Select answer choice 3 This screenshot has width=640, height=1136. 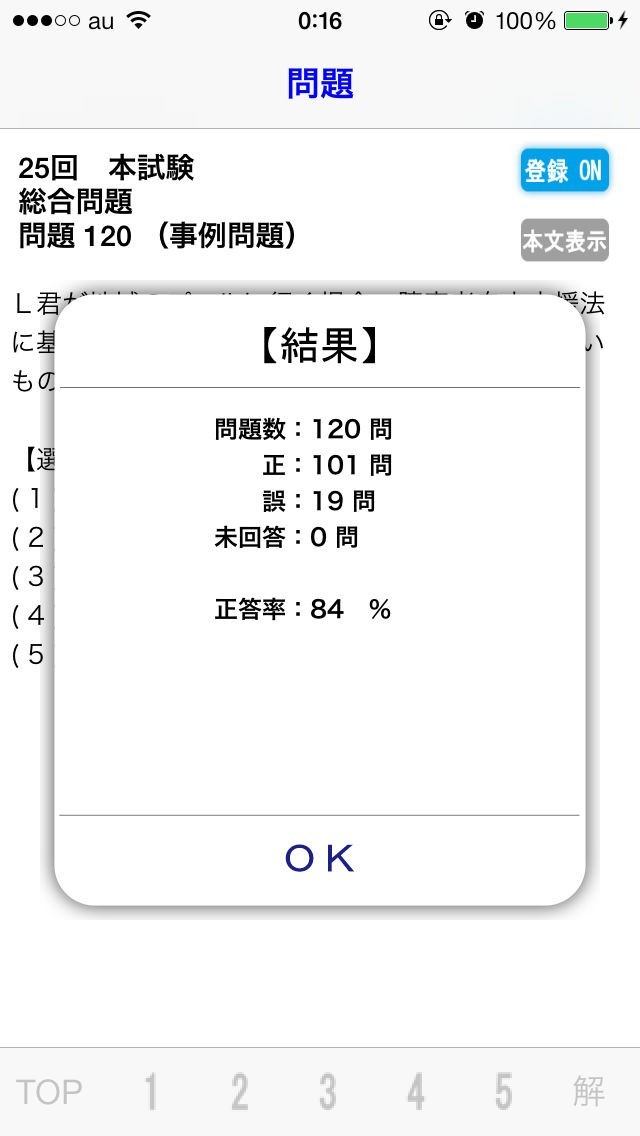point(327,1092)
